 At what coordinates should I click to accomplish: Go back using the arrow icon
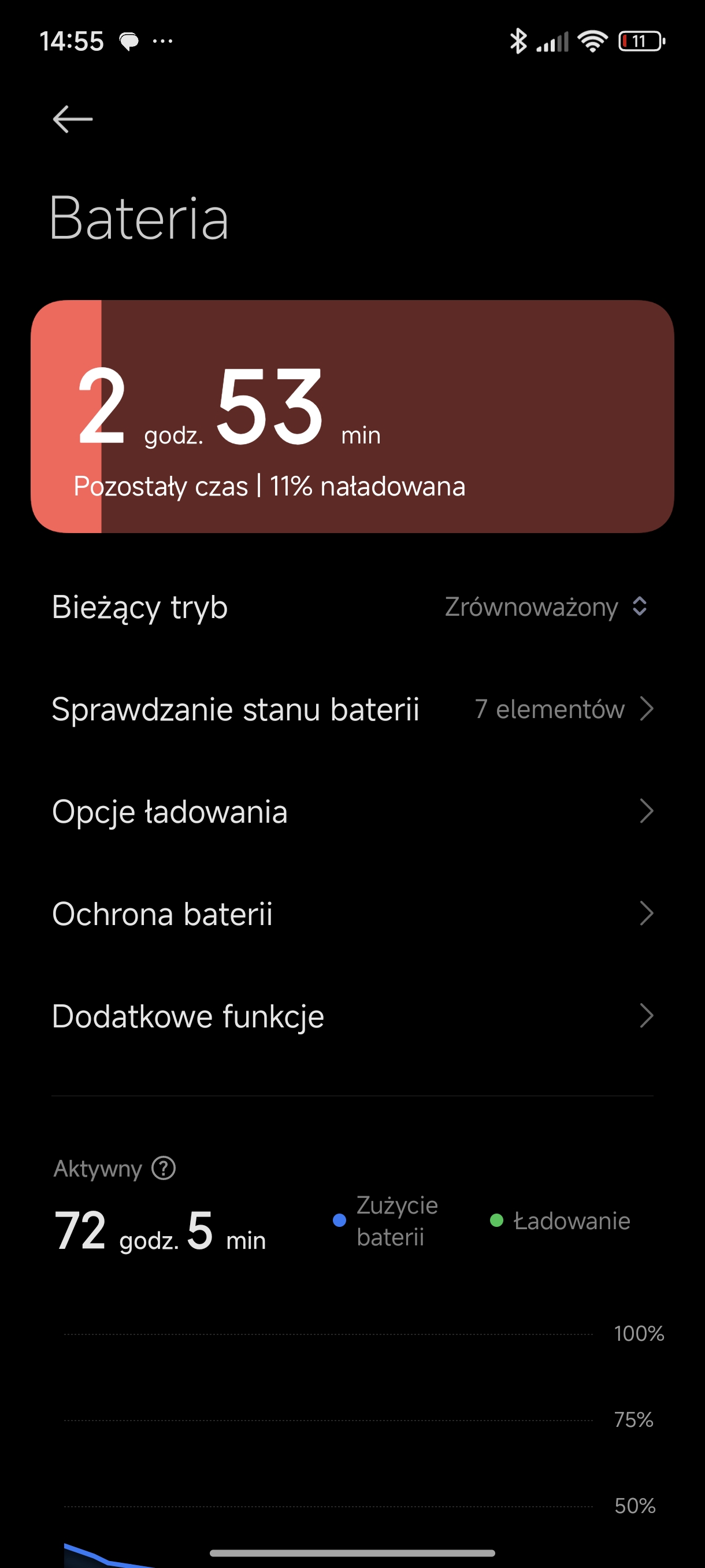(x=72, y=119)
